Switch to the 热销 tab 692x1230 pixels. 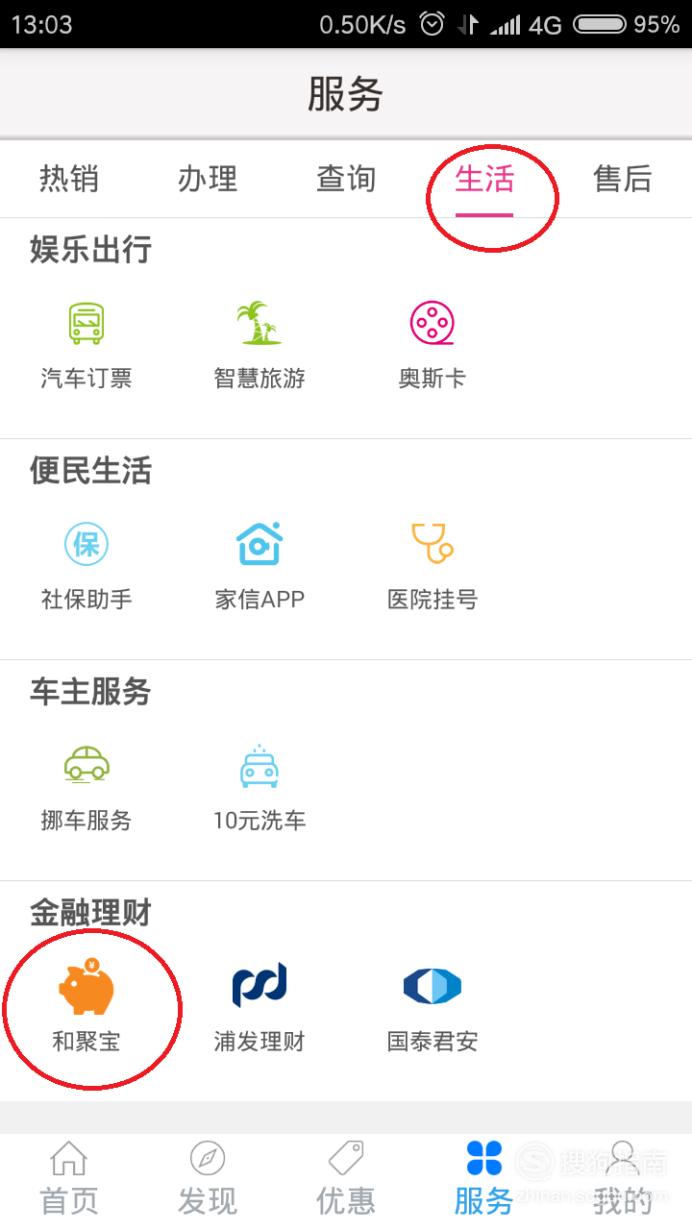pos(69,179)
